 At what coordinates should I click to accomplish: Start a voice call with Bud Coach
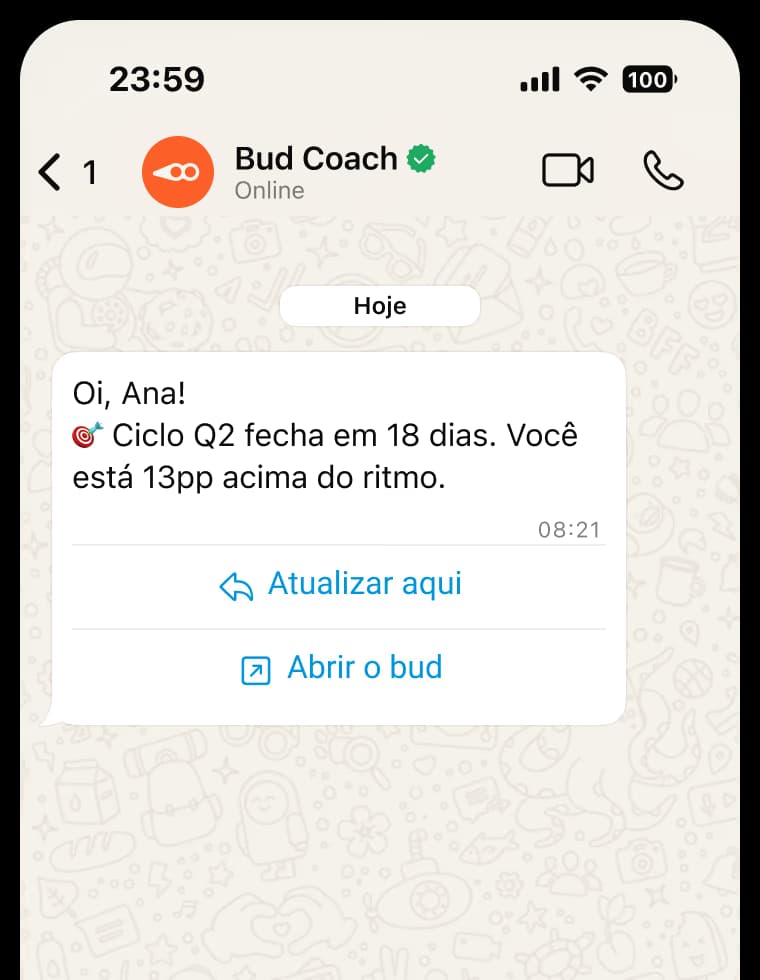[x=664, y=171]
